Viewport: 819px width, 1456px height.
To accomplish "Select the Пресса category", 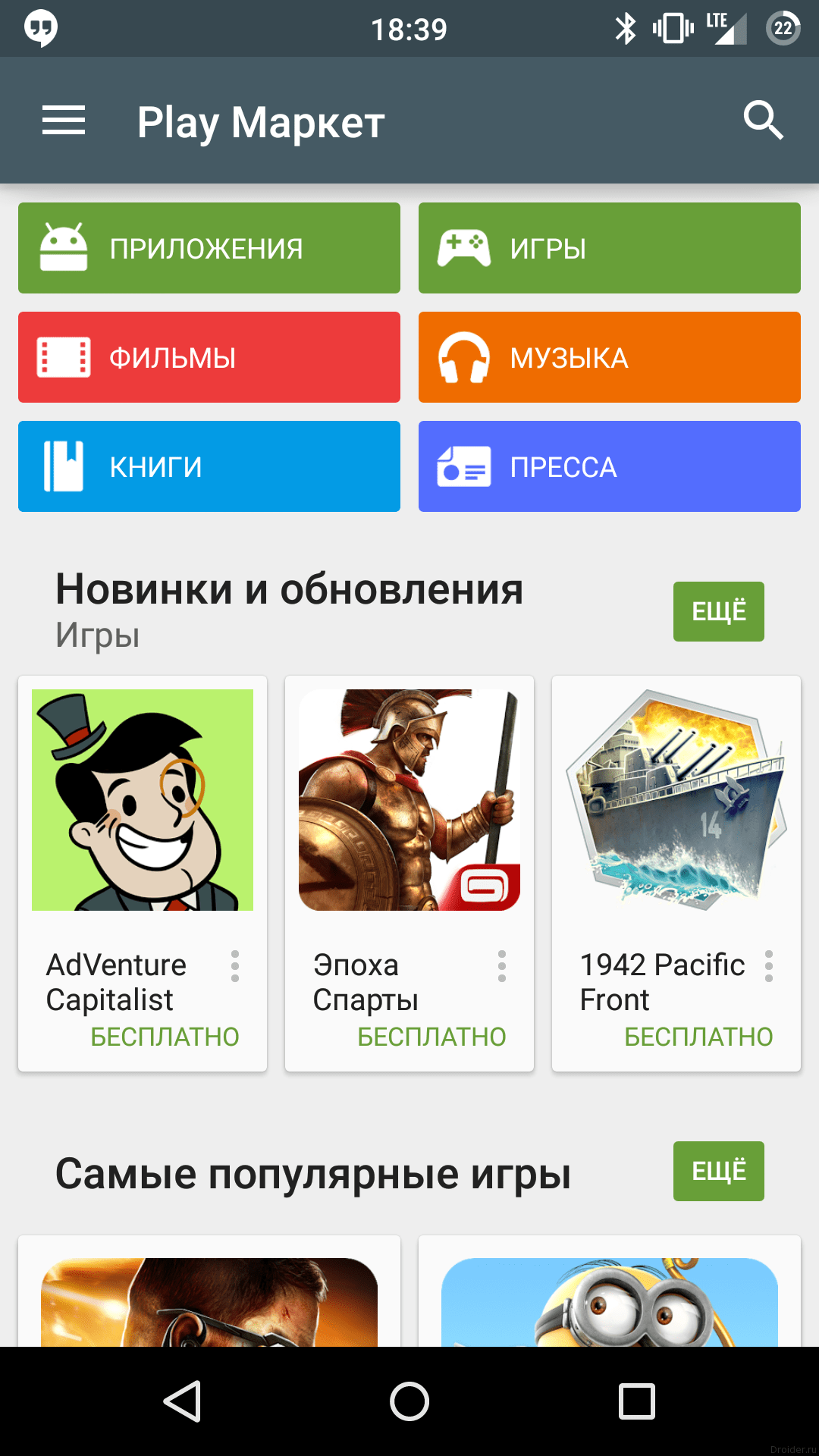I will (610, 466).
